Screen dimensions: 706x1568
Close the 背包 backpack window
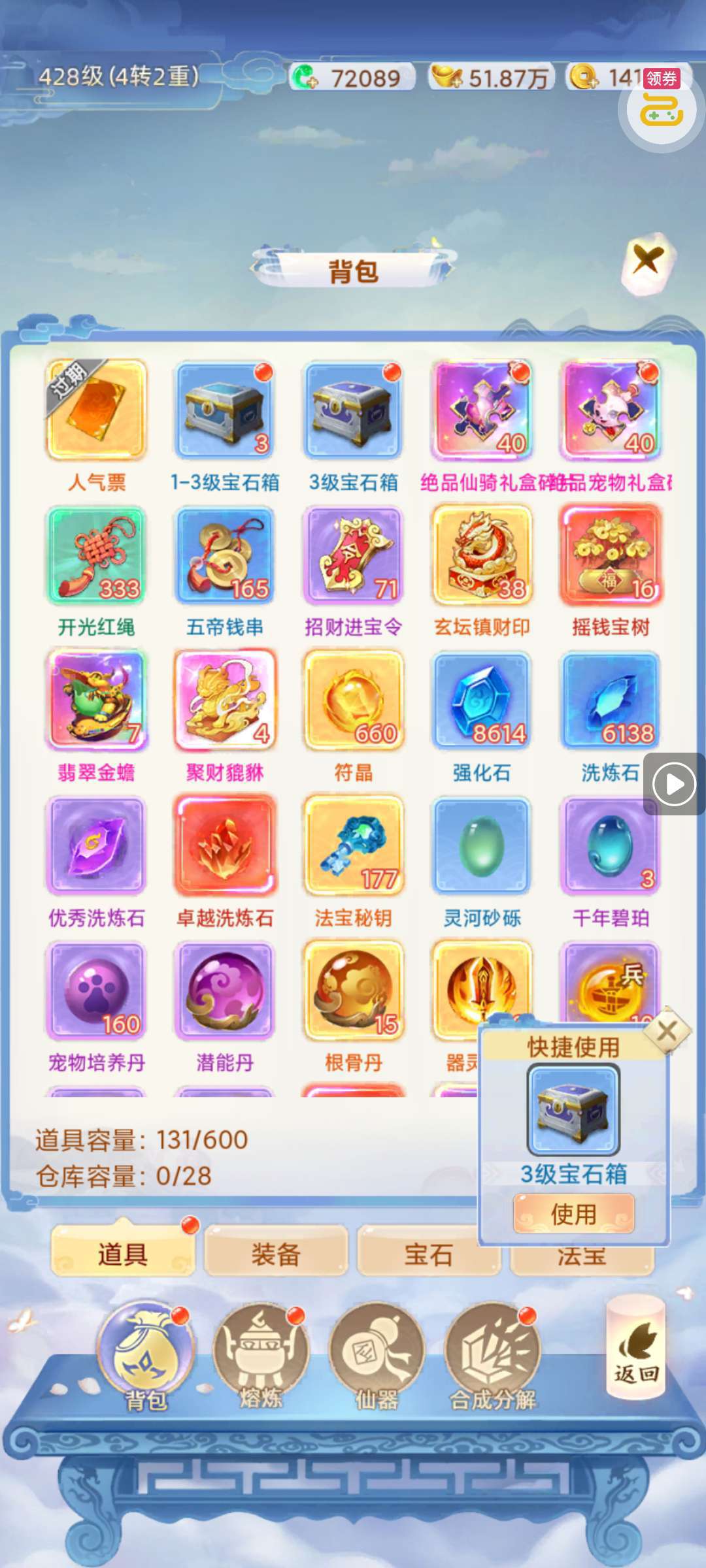pyautogui.click(x=648, y=262)
